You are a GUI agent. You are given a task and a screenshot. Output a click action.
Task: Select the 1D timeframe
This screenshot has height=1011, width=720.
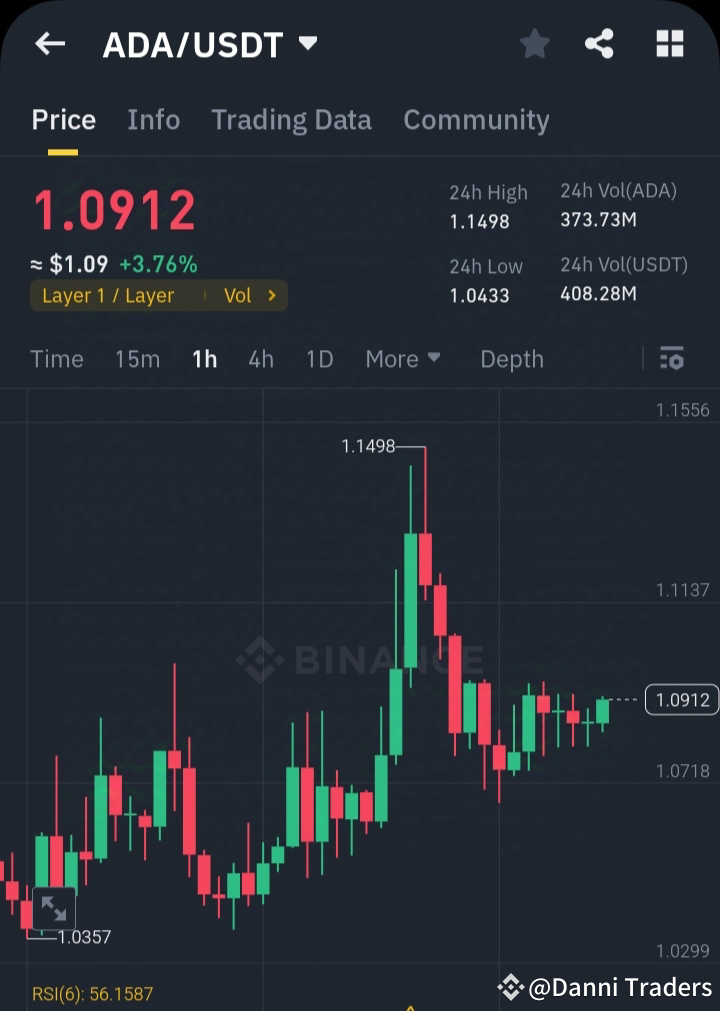pyautogui.click(x=319, y=358)
